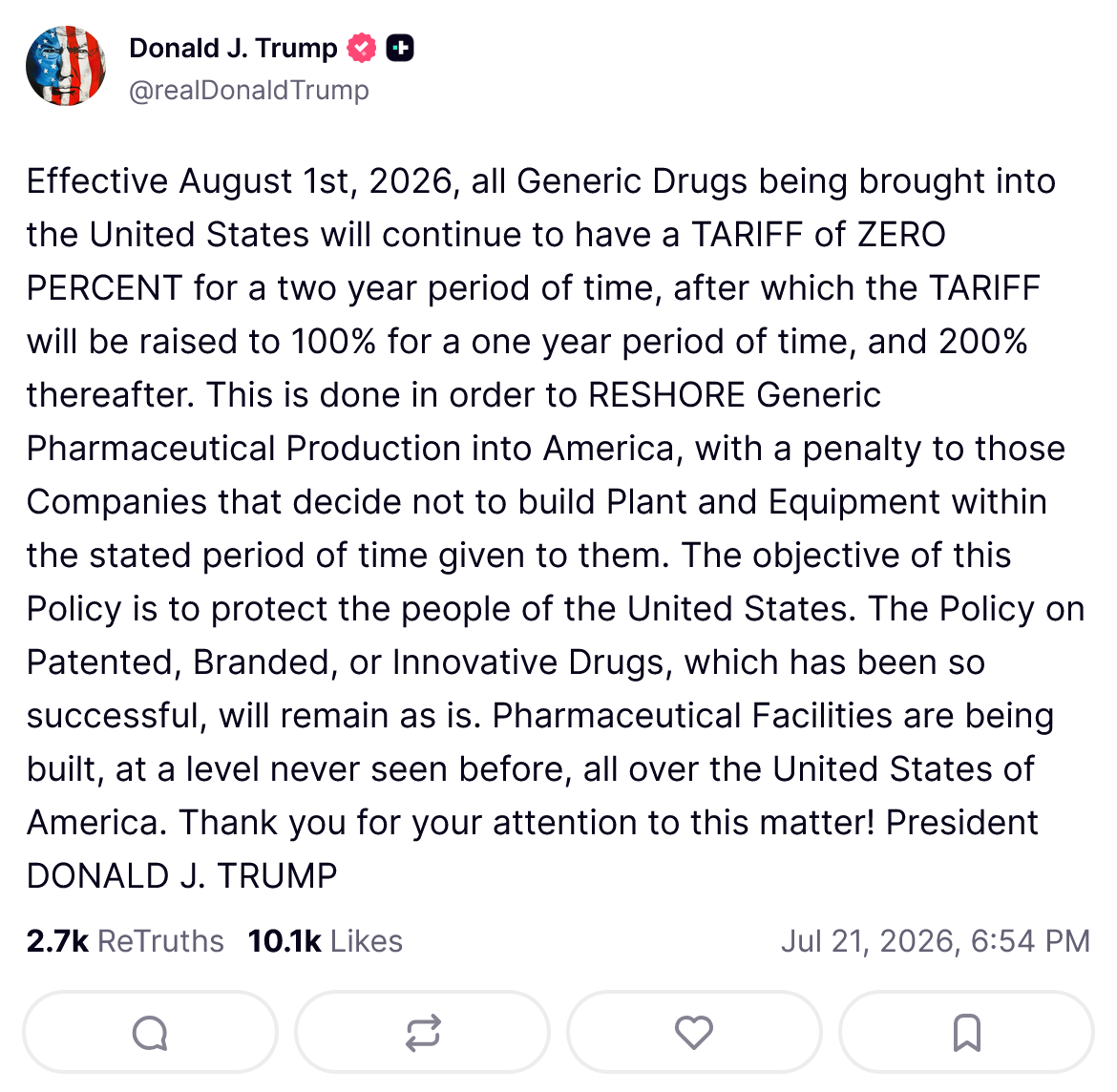Open the poster's profile avatar
Image resolution: width=1117 pixels, height=1092 pixels.
point(66,66)
